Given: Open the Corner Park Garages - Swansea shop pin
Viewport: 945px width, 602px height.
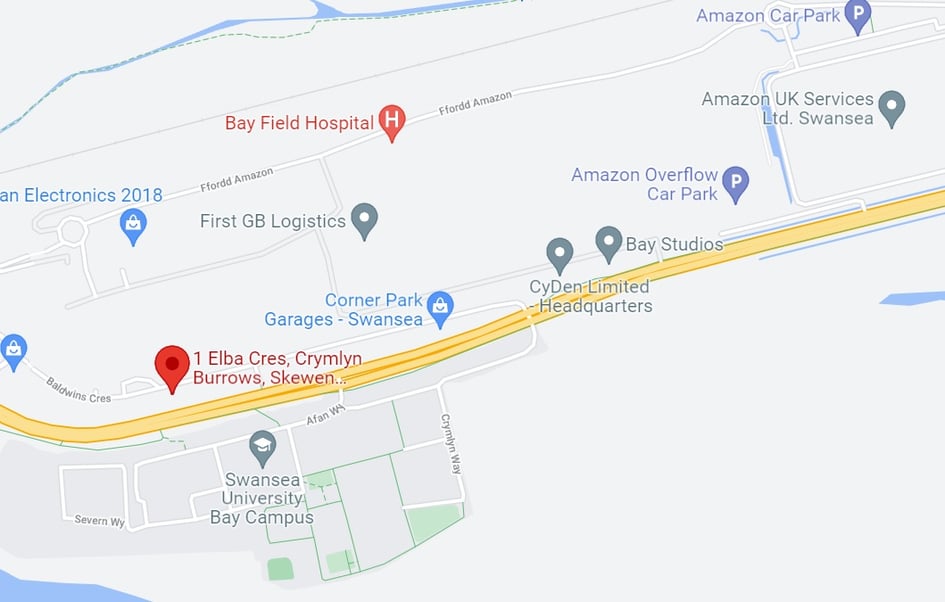Looking at the screenshot, I should pyautogui.click(x=440, y=307).
